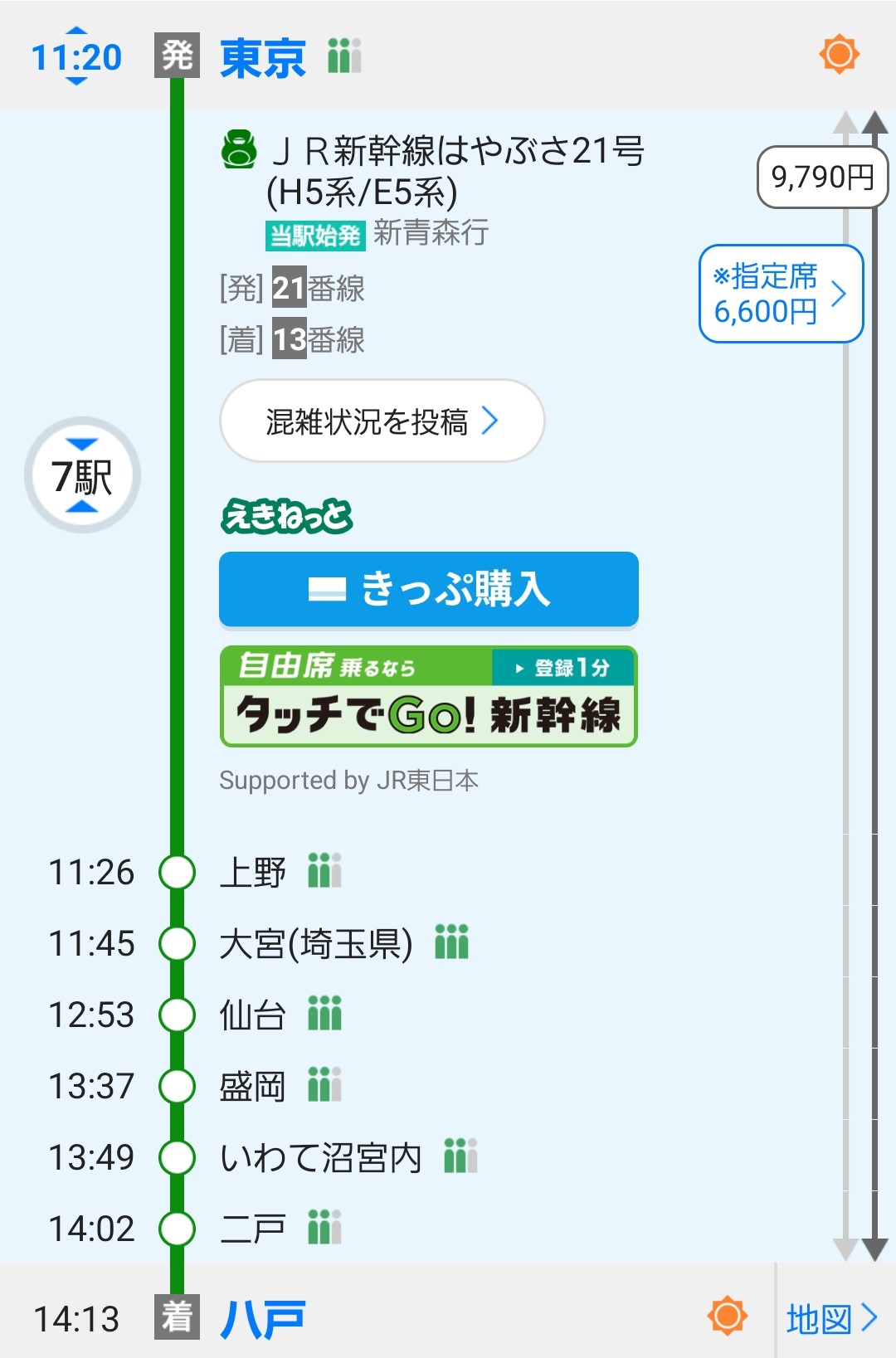Change the 11:20 departure time stepper
This screenshot has height=1358, width=896.
pyautogui.click(x=76, y=56)
